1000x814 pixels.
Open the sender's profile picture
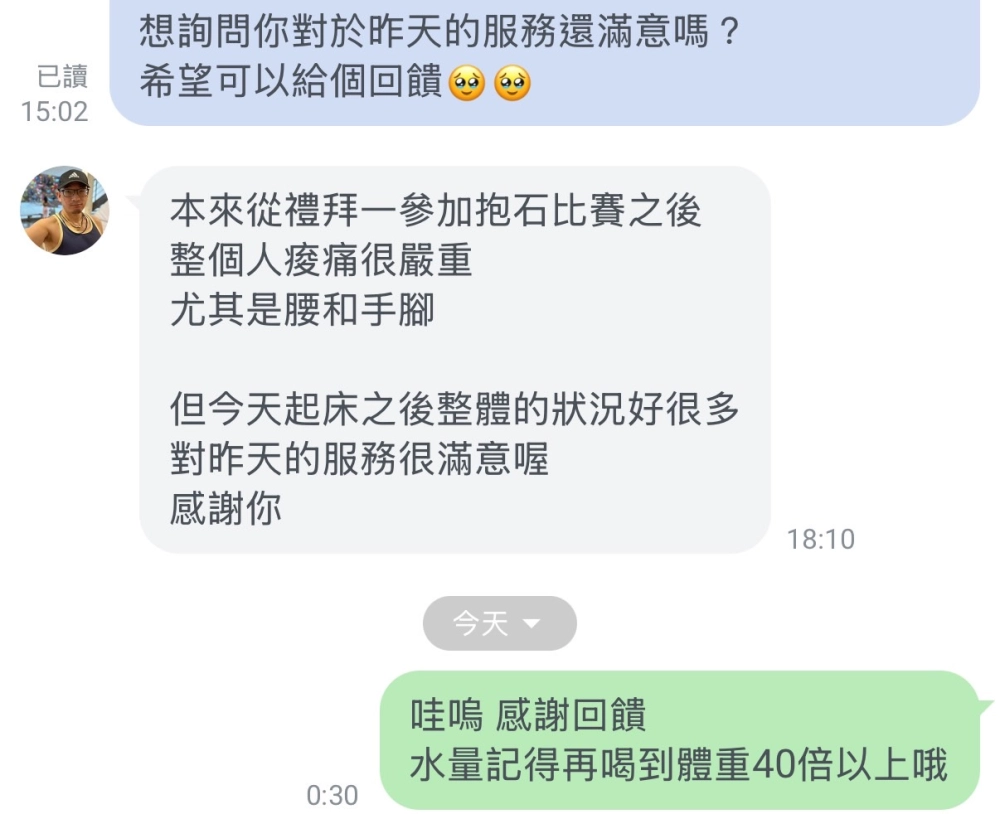coord(64,211)
